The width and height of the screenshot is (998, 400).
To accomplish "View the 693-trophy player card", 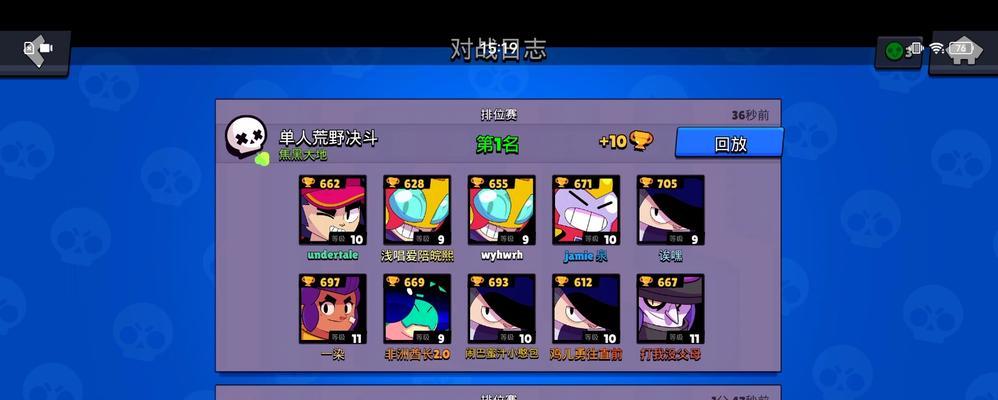I will (x=501, y=309).
